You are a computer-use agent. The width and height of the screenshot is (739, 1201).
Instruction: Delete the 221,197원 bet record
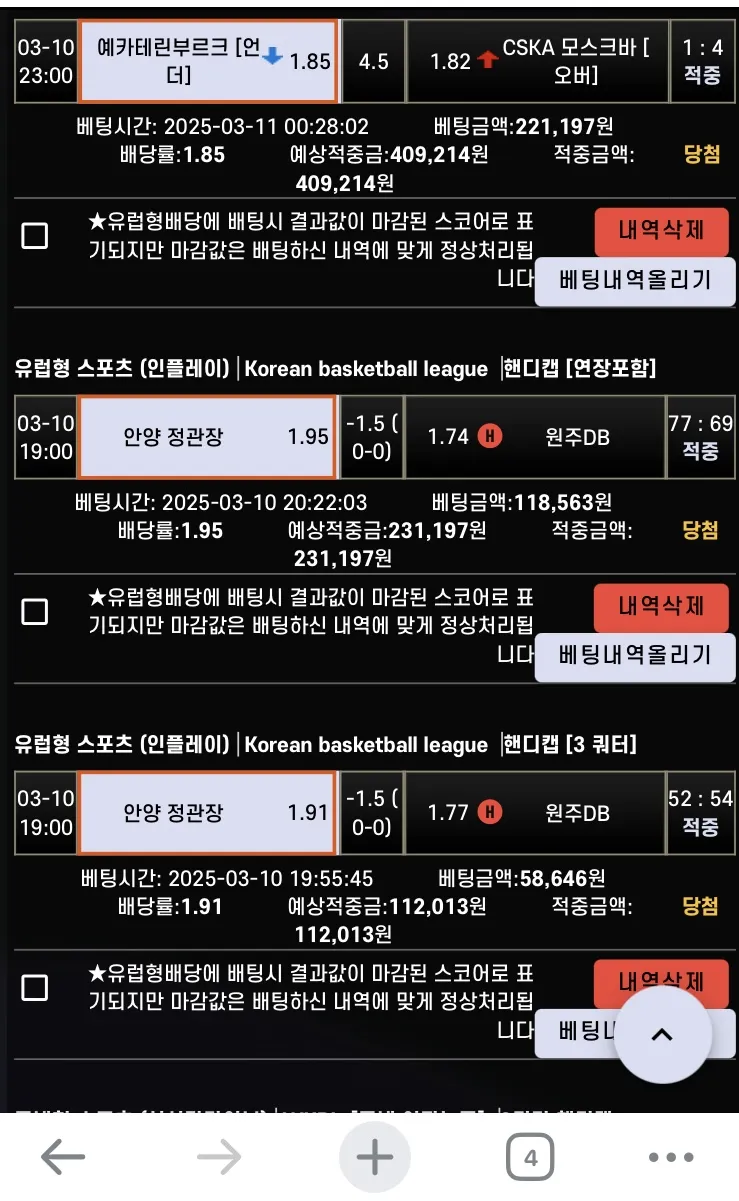click(662, 232)
